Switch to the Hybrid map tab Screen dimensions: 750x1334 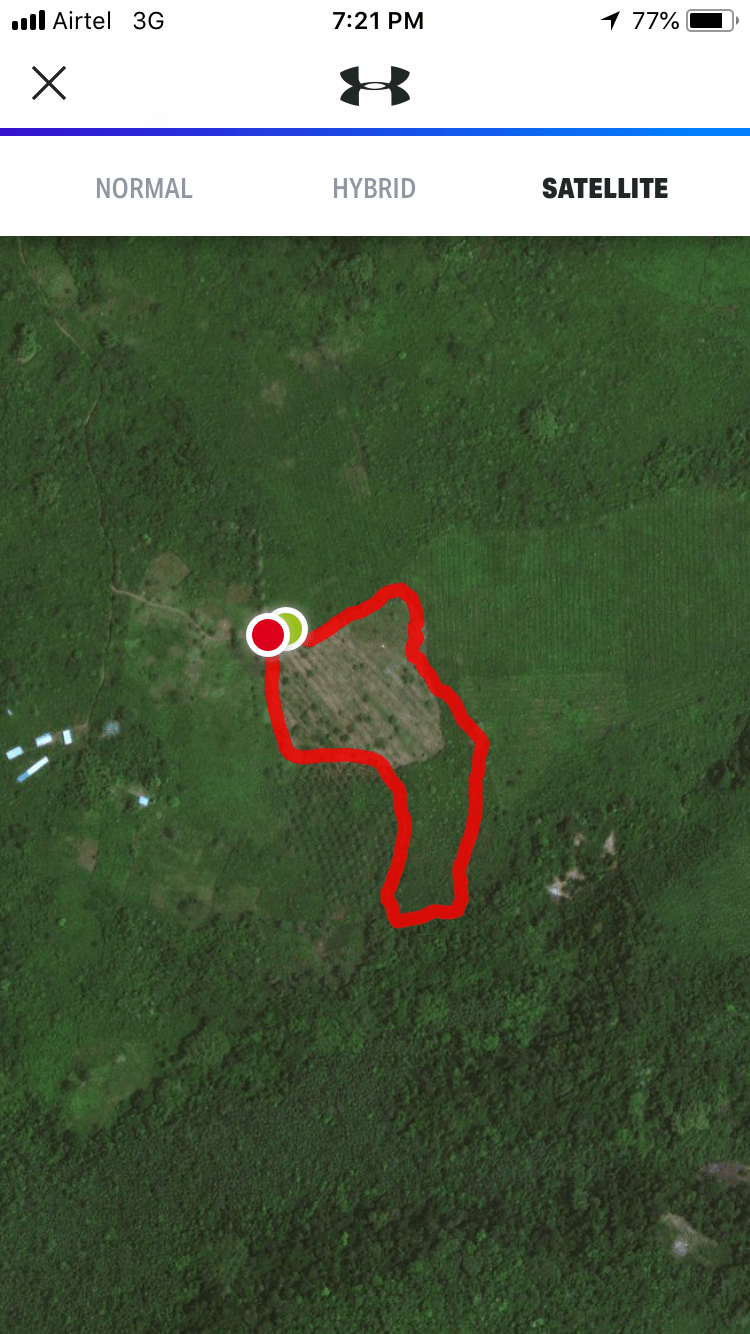374,188
